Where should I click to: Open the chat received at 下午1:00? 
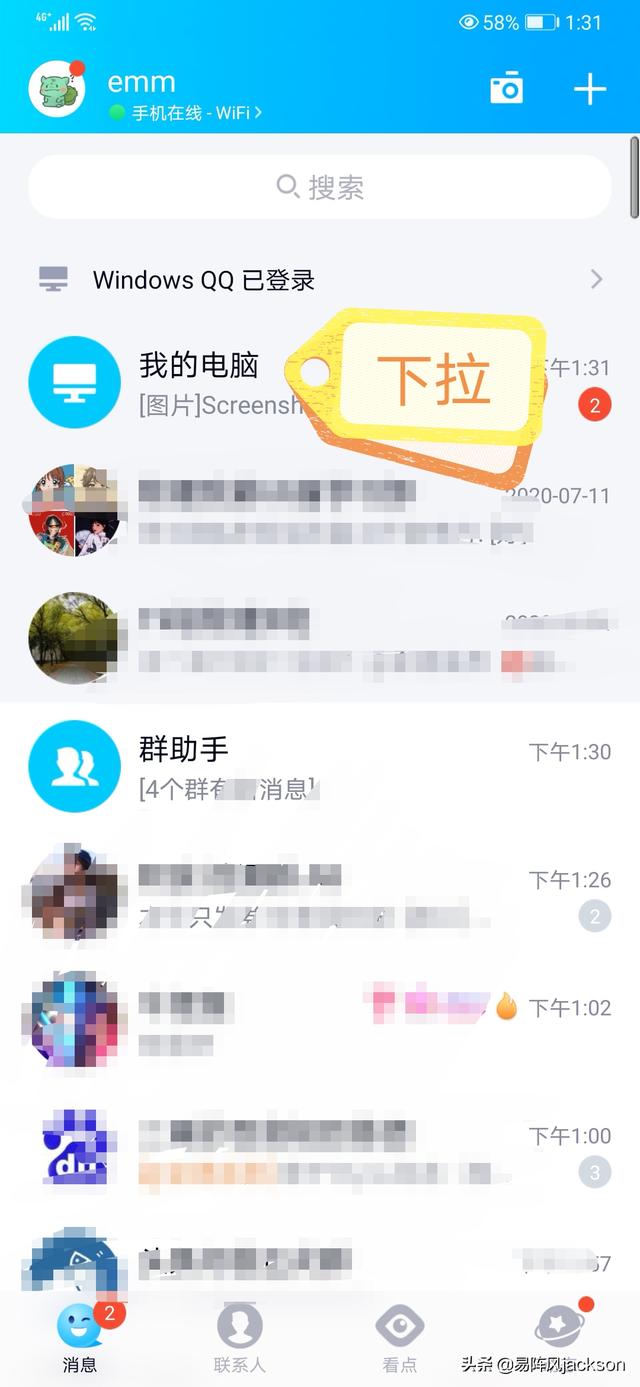tap(320, 1151)
